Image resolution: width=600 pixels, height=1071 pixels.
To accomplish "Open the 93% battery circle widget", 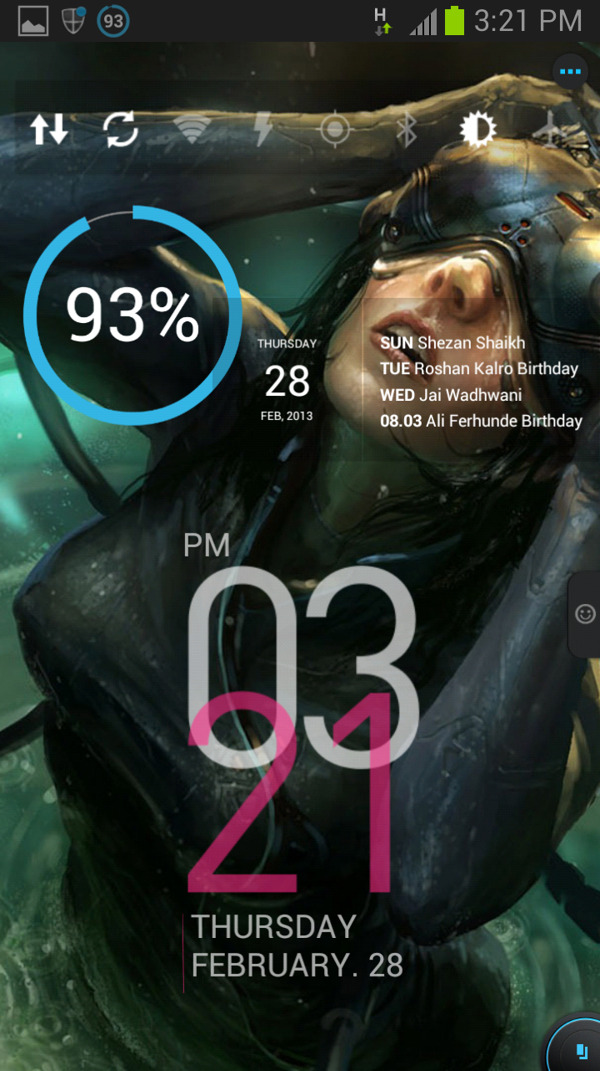I will point(133,316).
